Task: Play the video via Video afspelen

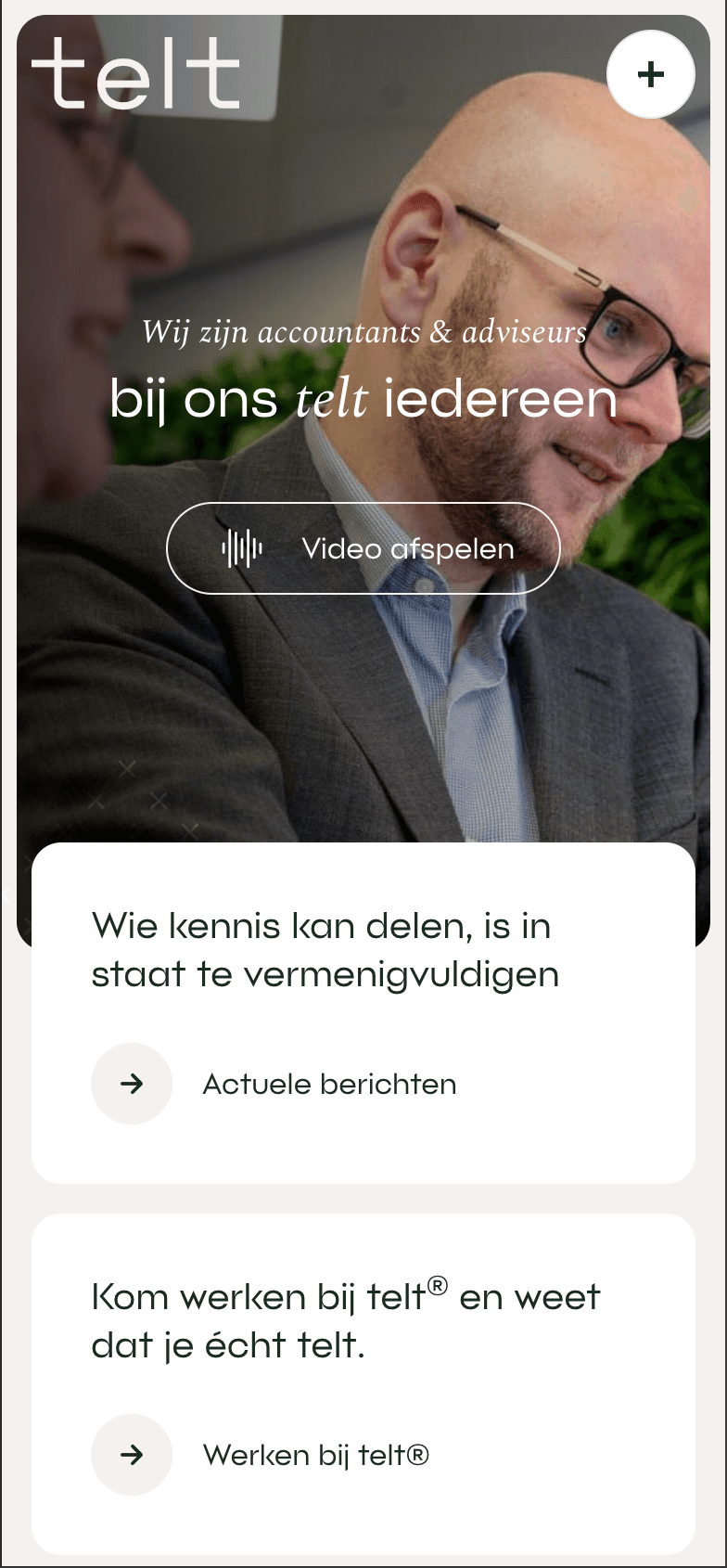Action: (363, 548)
